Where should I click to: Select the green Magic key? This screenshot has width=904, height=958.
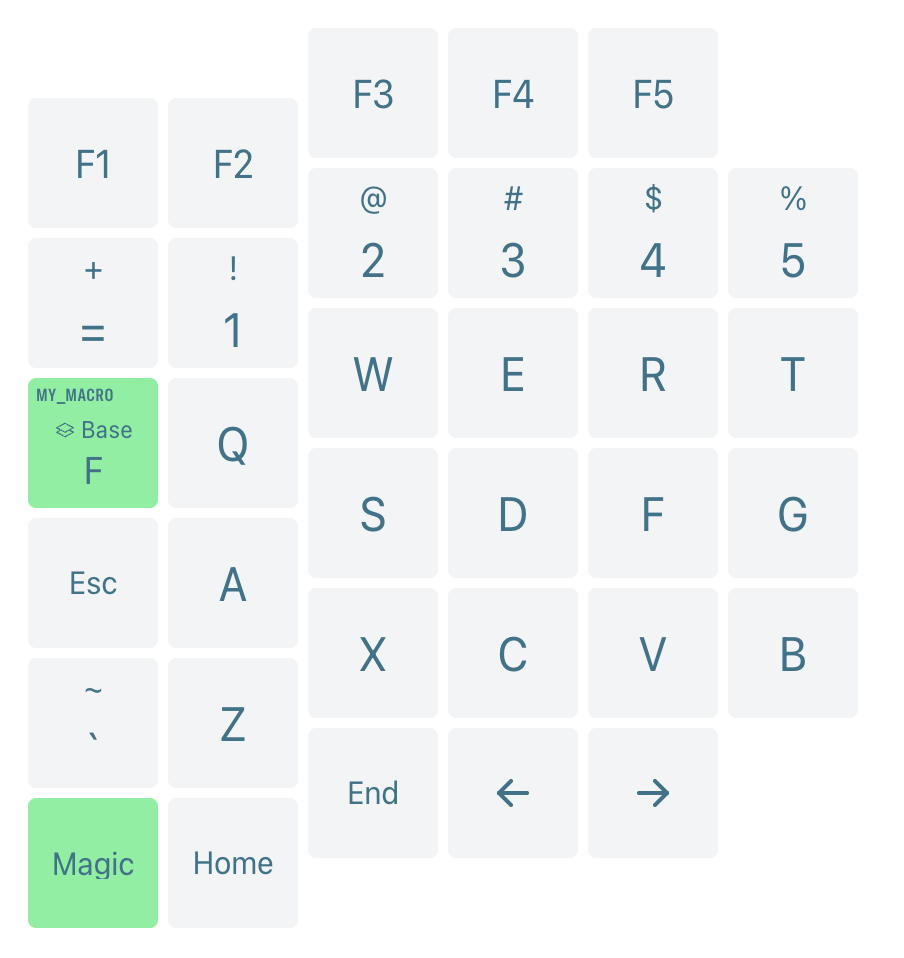[x=92, y=863]
